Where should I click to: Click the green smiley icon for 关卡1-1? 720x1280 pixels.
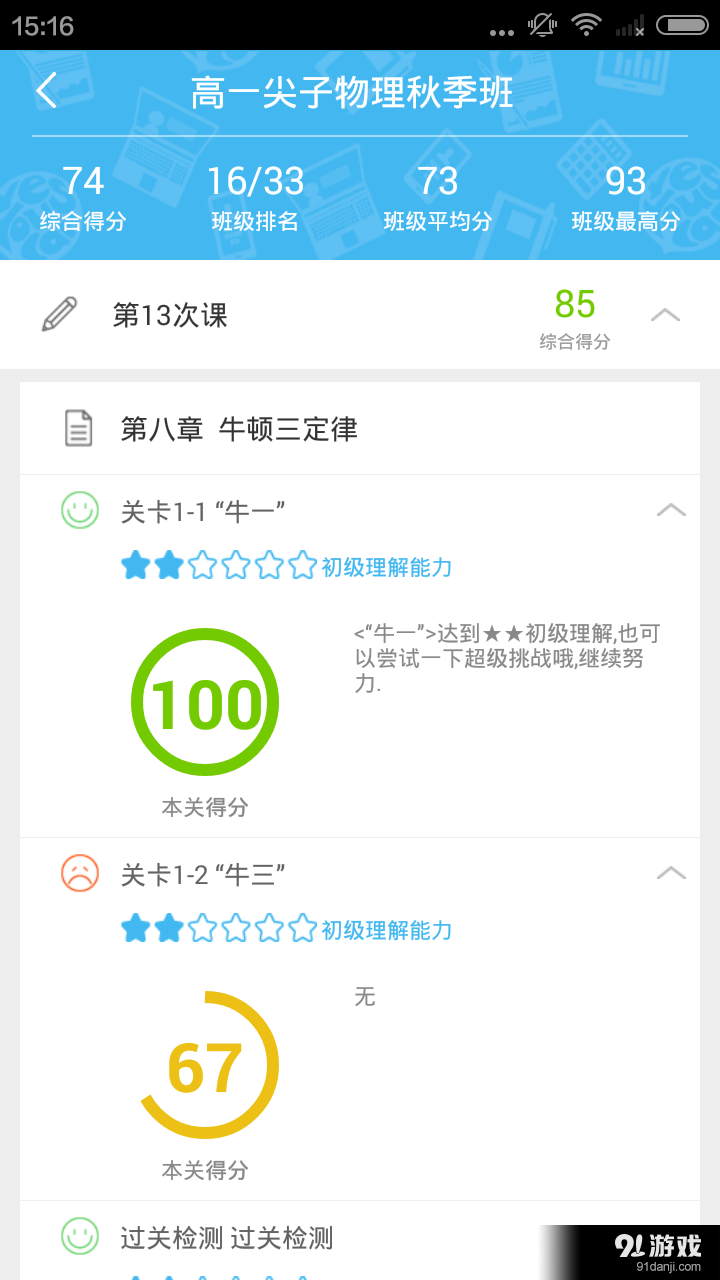79,510
